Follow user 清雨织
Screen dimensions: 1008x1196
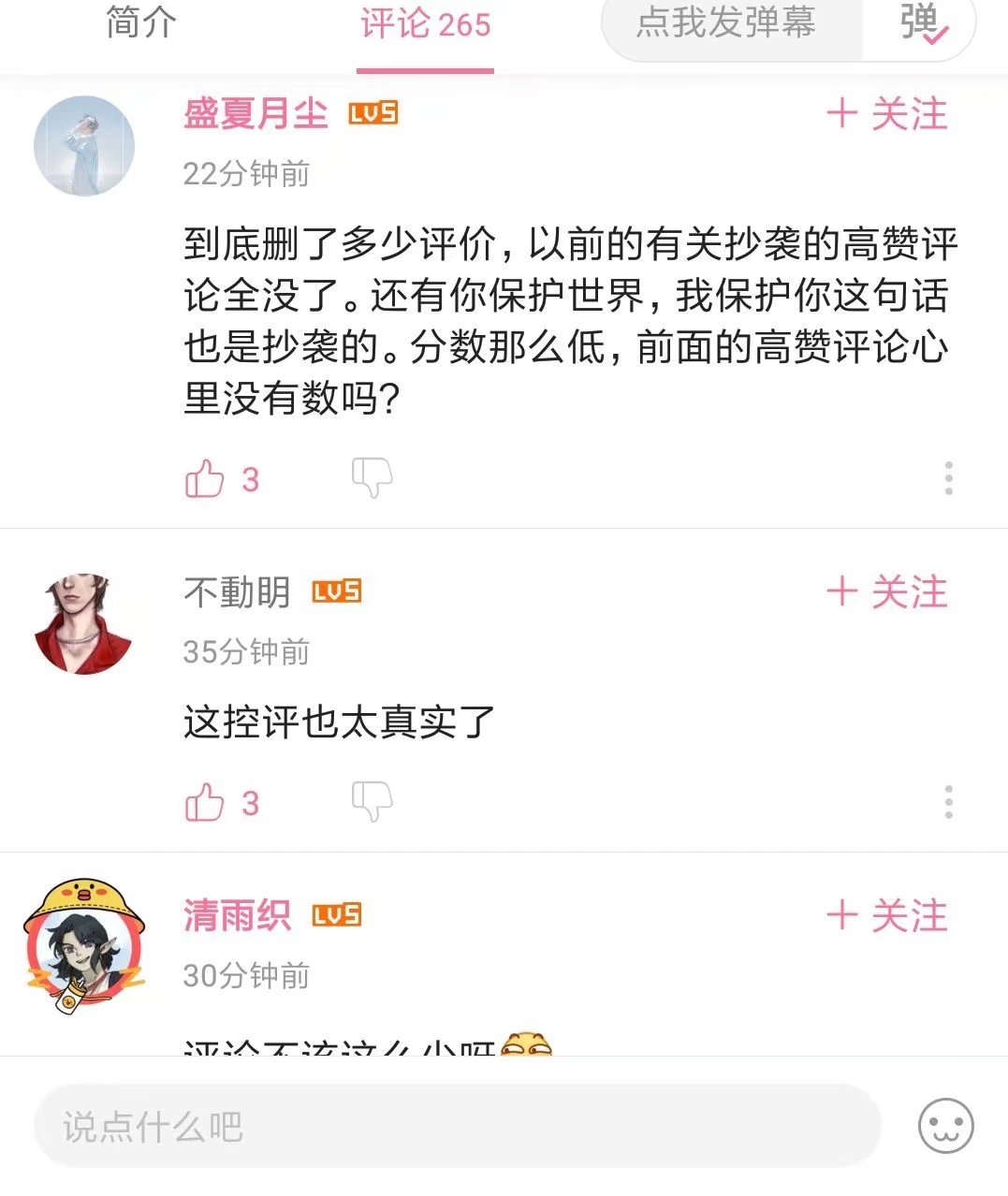(887, 915)
